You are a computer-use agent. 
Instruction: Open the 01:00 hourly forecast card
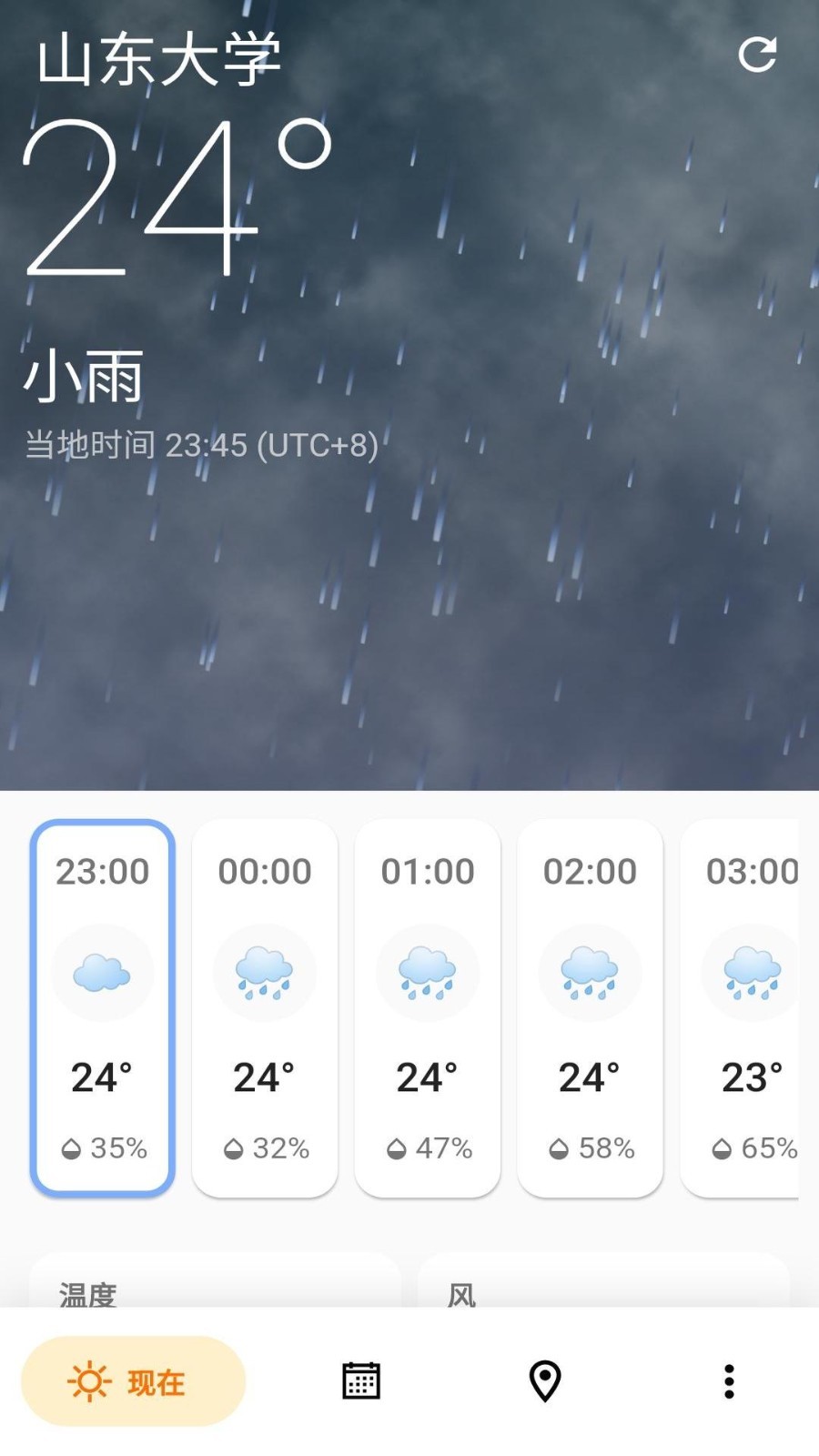click(x=428, y=1007)
